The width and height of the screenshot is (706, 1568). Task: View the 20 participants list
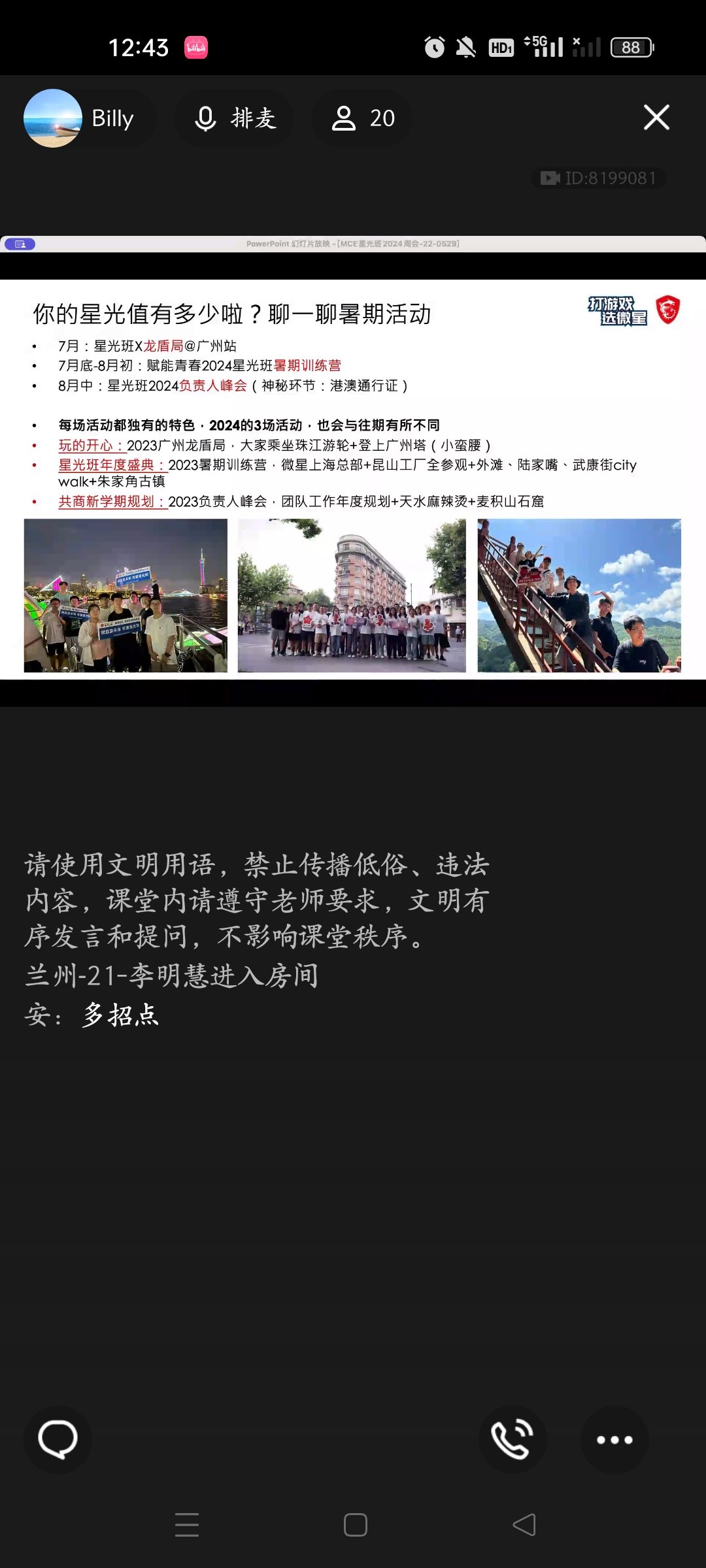point(362,118)
